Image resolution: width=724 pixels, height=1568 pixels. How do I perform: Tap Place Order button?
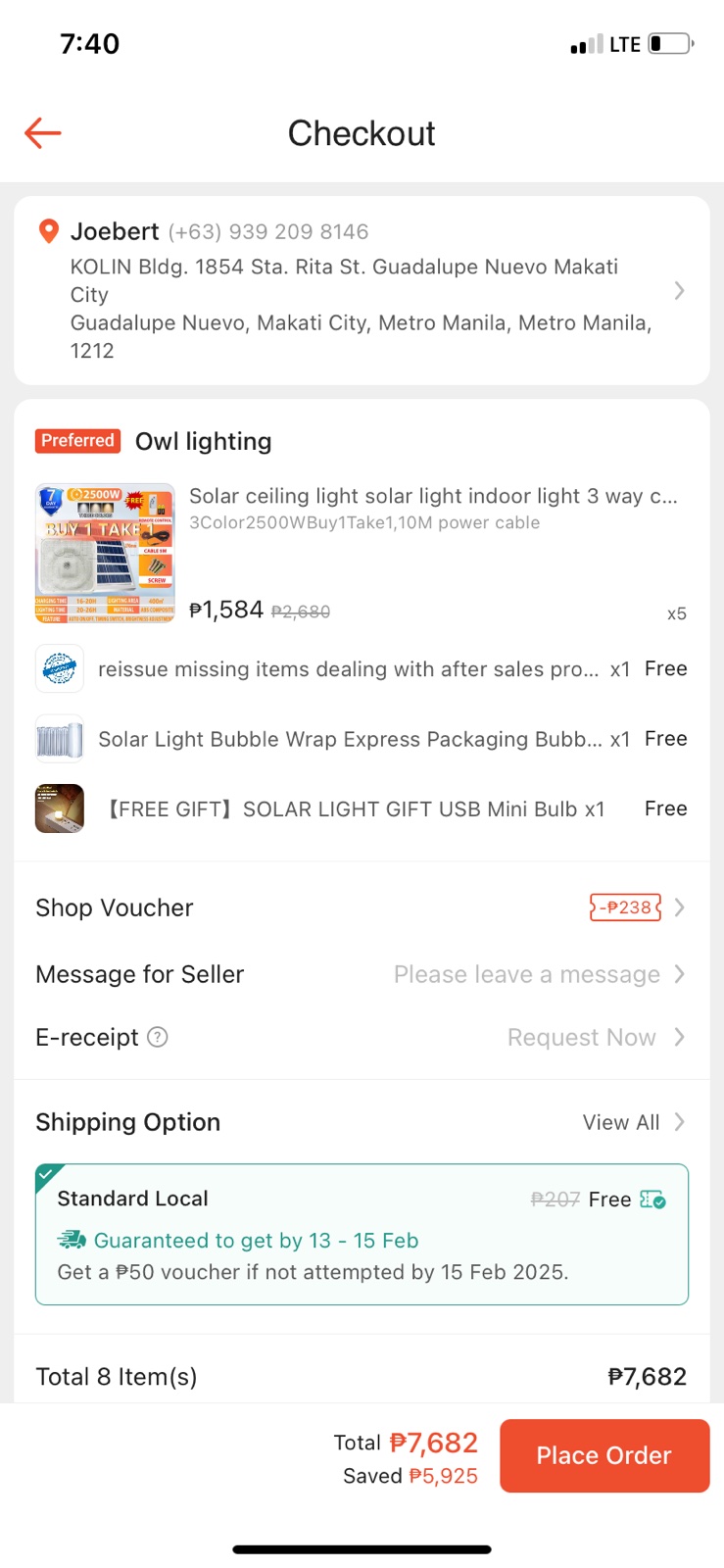603,1455
